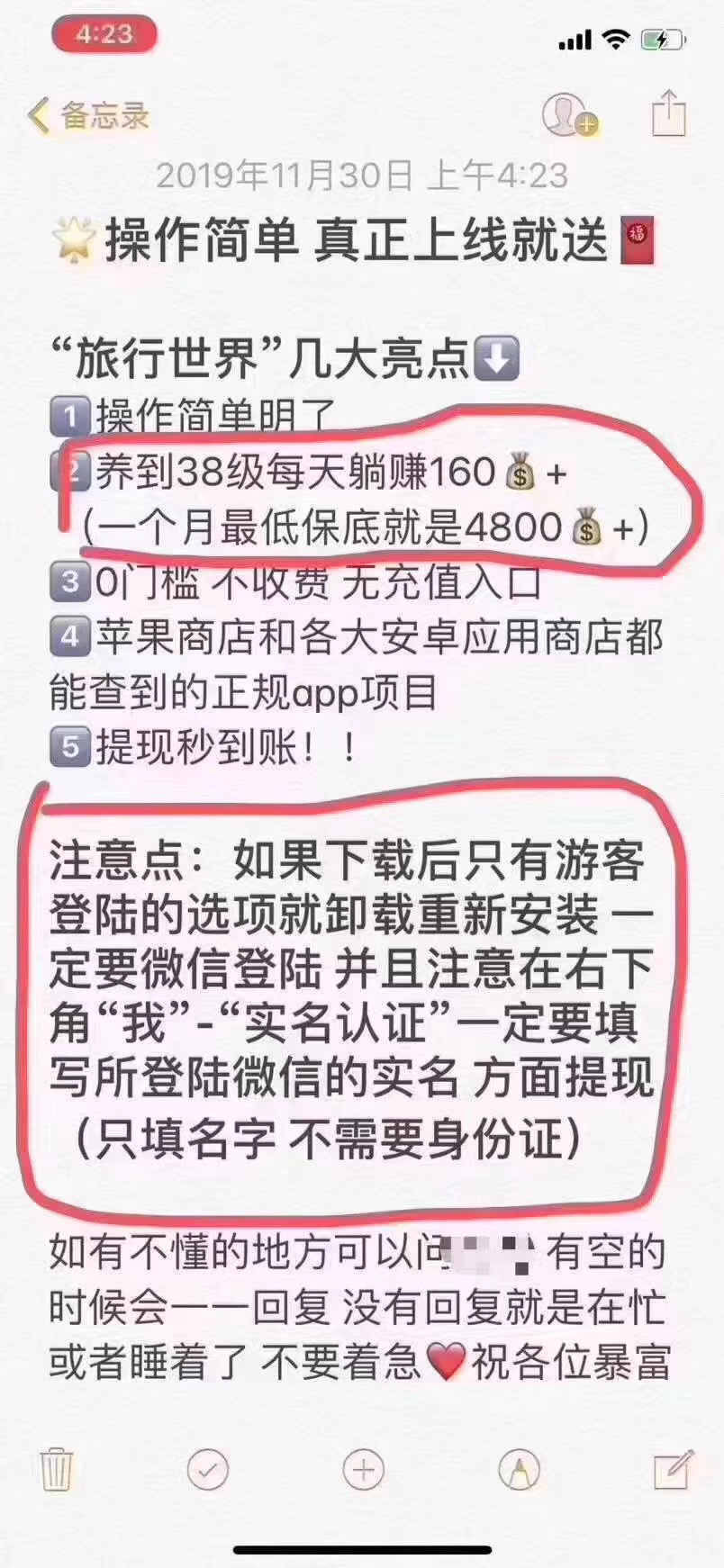Screen dimensions: 724x1568
Task: Delete this note with the trash icon
Action: coord(56,1470)
